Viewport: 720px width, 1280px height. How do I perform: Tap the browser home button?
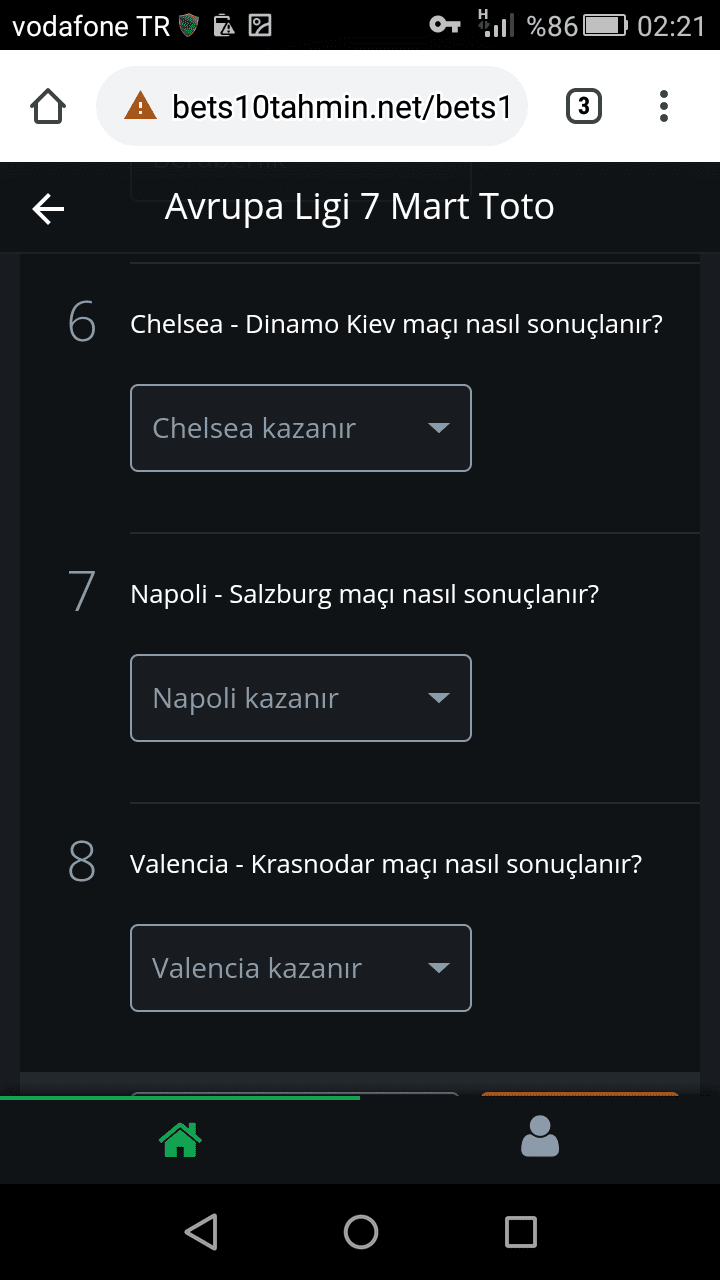tap(48, 106)
